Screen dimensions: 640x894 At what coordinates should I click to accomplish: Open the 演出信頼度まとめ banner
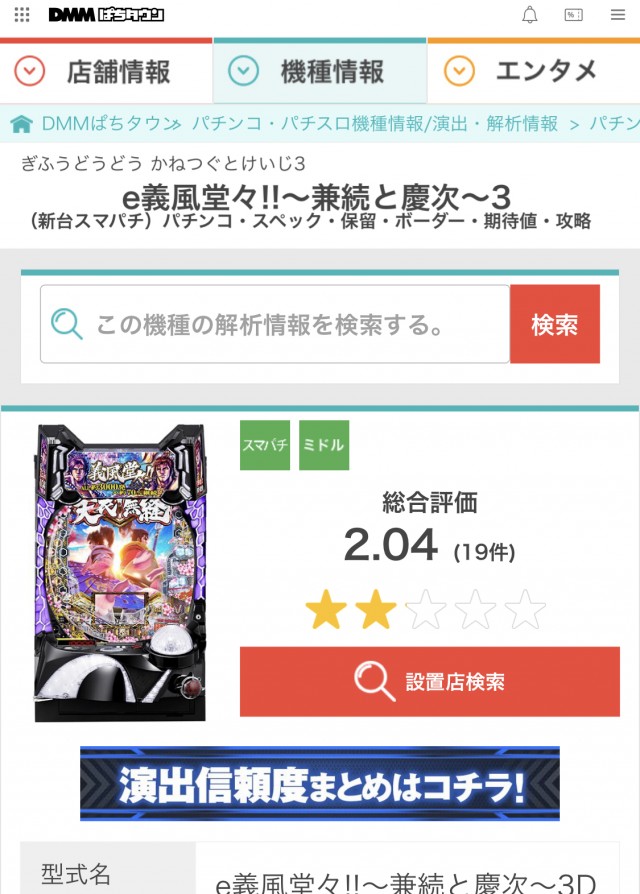320,785
